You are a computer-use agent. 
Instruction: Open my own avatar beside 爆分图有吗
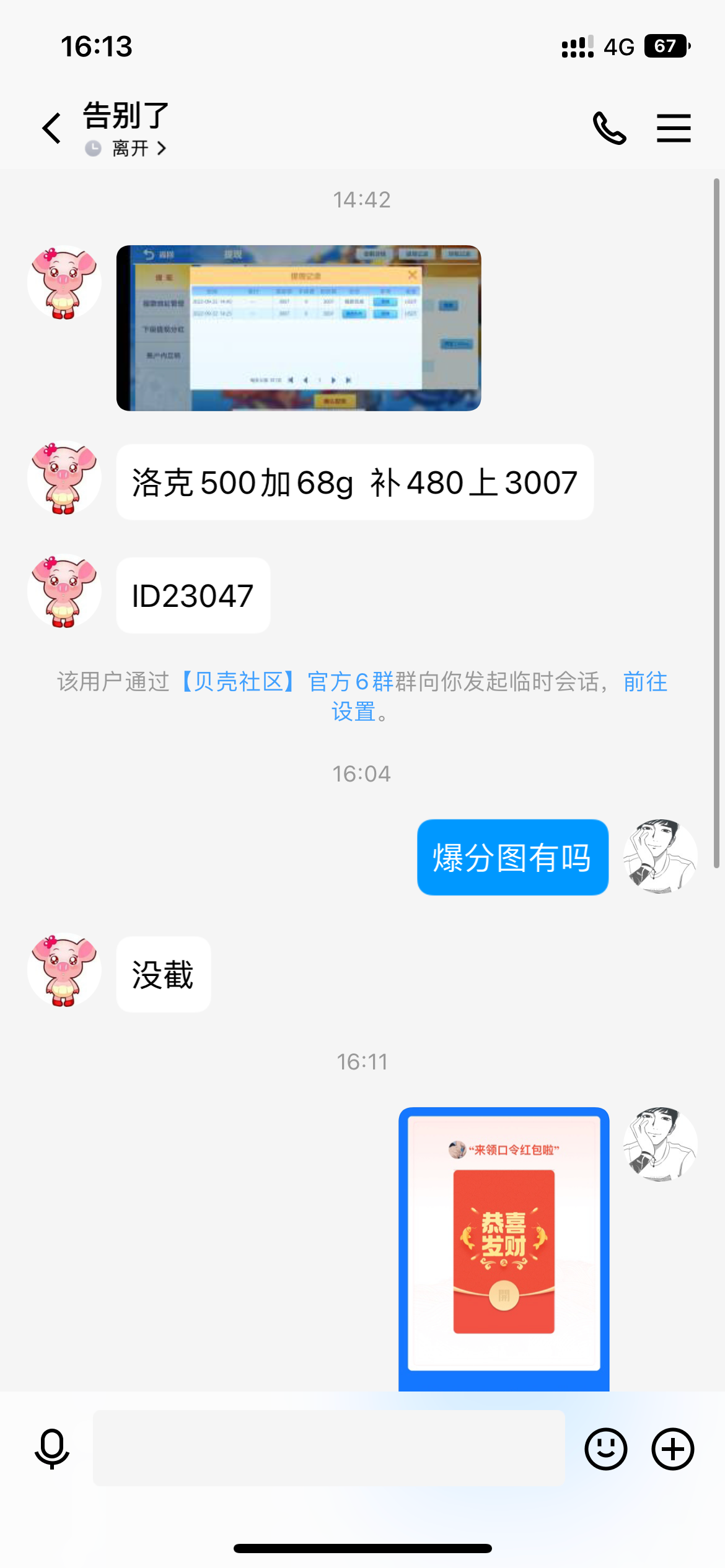click(x=660, y=856)
